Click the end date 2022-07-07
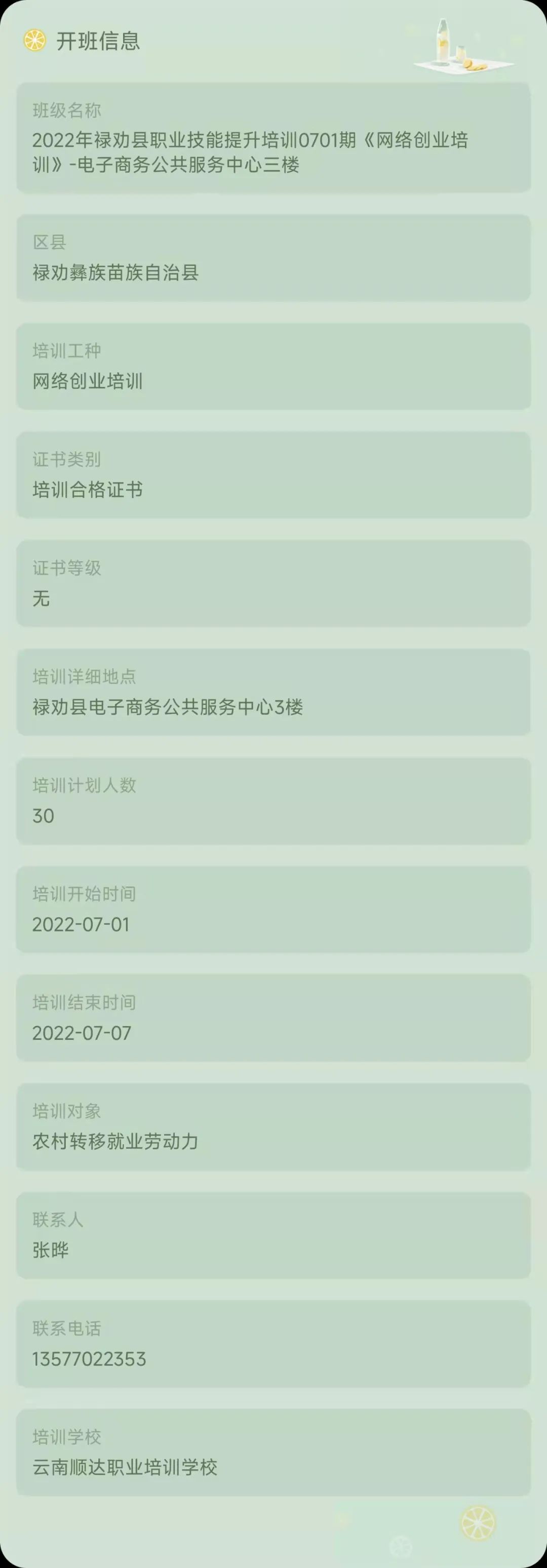The width and height of the screenshot is (547, 1568). 81,1033
